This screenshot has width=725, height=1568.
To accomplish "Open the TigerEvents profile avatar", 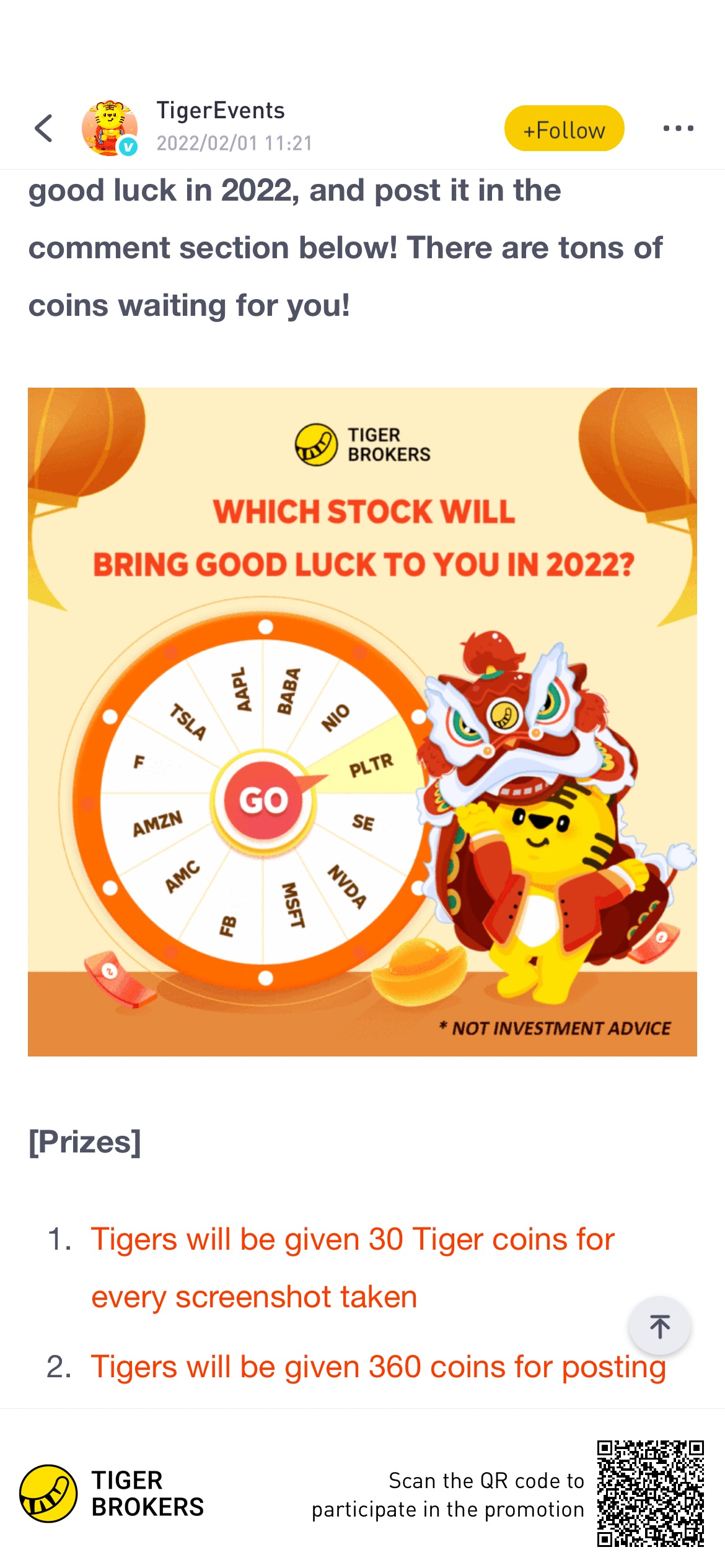I will [x=110, y=128].
